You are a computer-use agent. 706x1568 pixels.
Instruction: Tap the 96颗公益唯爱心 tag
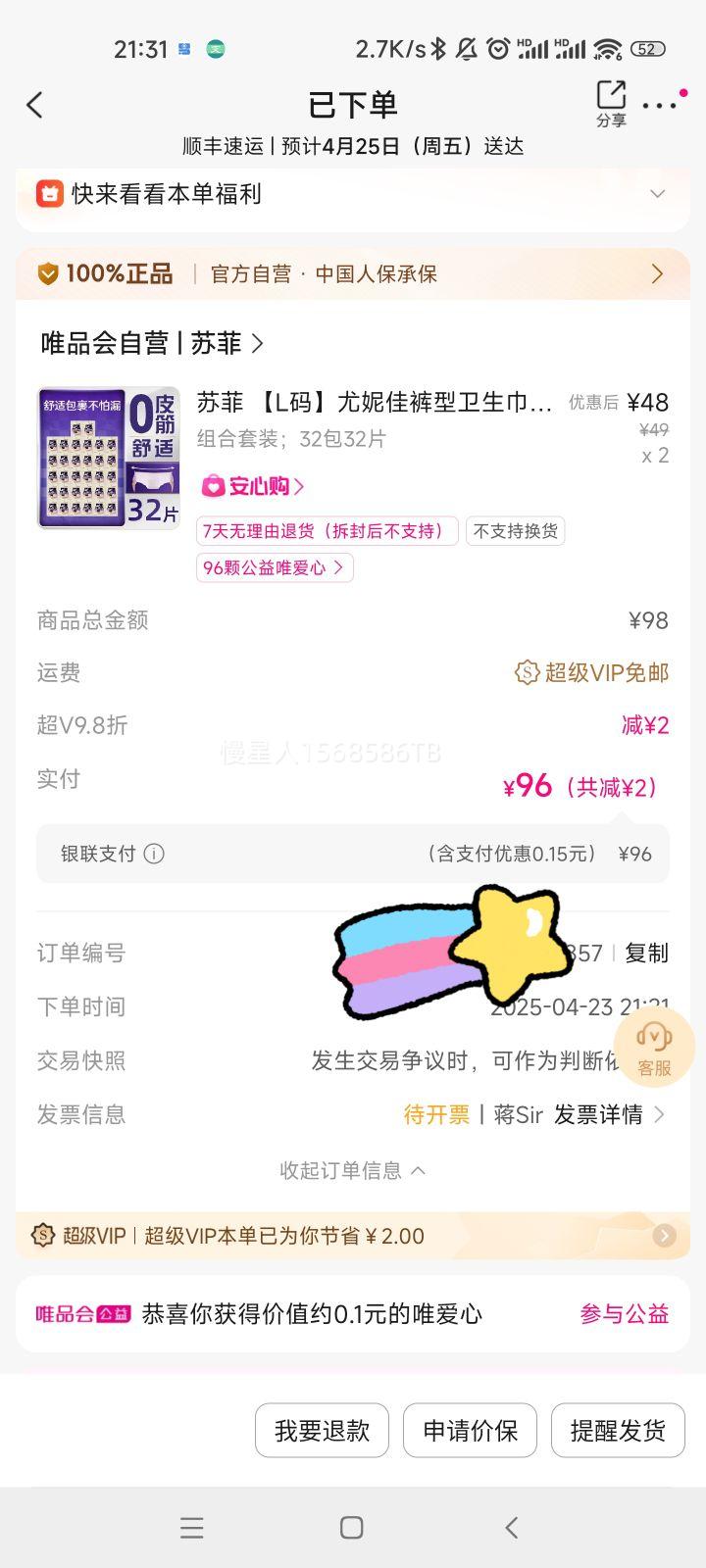[275, 567]
